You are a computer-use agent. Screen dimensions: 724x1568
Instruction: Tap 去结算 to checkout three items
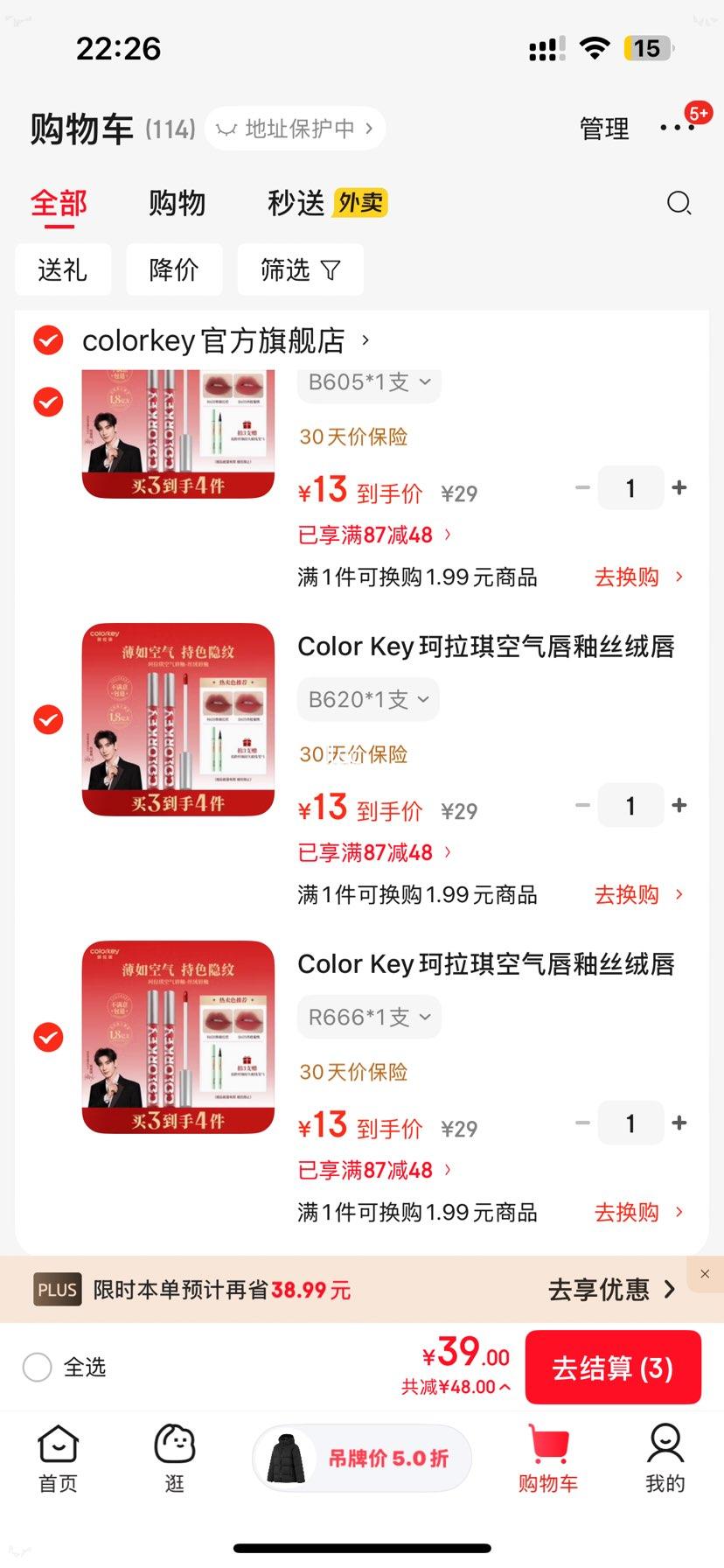pos(613,1367)
